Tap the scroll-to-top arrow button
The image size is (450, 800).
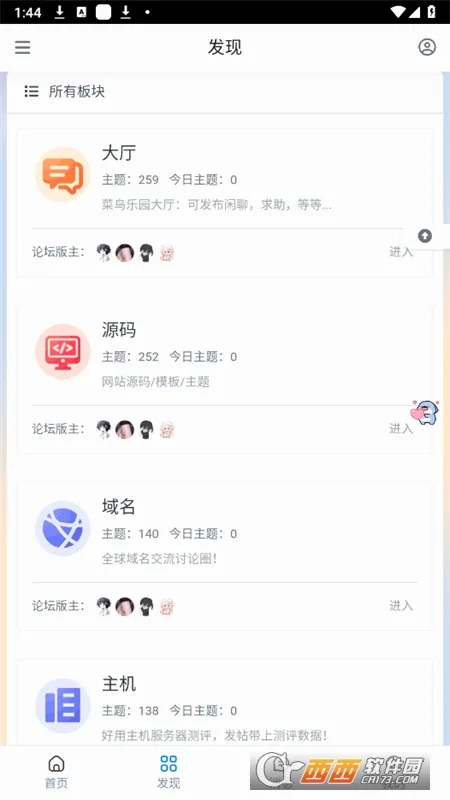pyautogui.click(x=424, y=236)
